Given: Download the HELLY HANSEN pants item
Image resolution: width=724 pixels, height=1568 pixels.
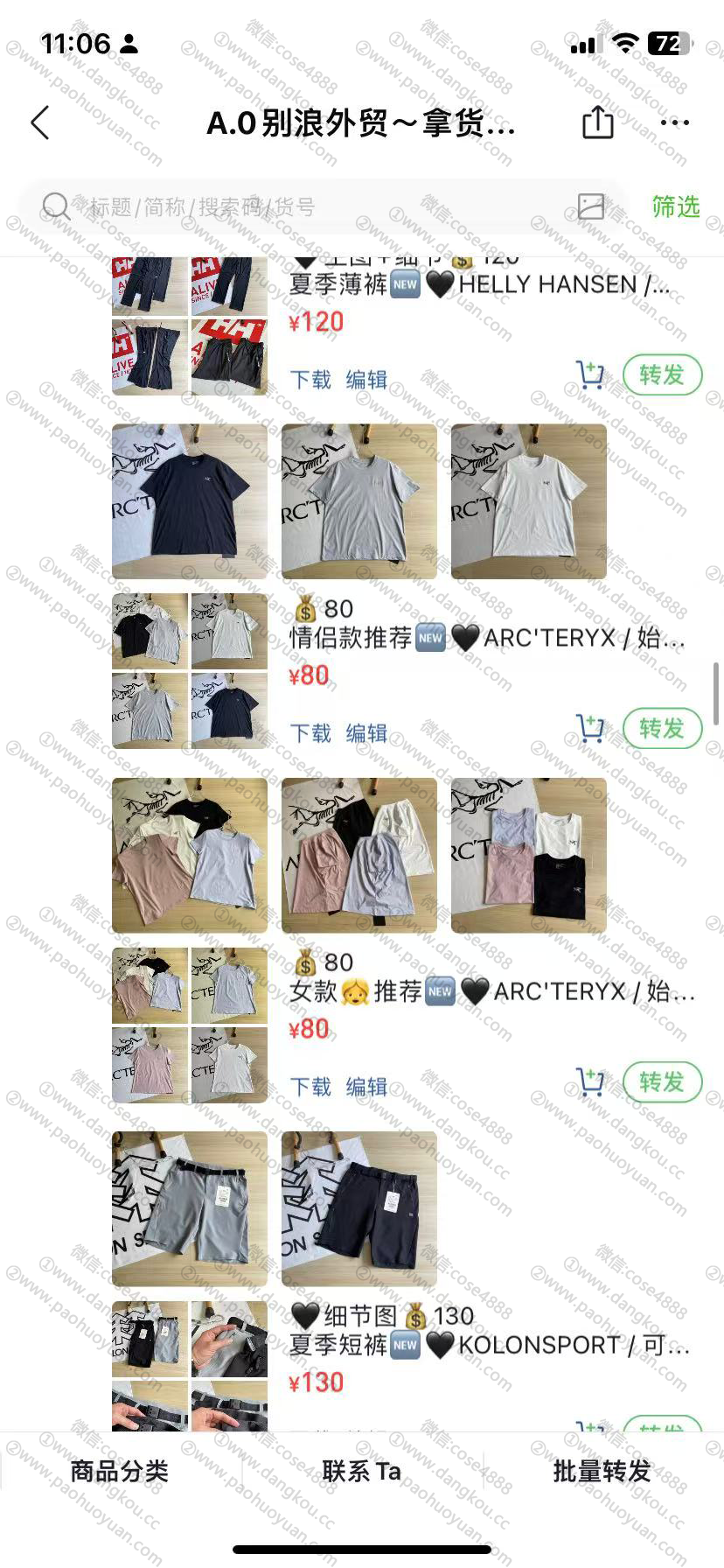Looking at the screenshot, I should 310,380.
